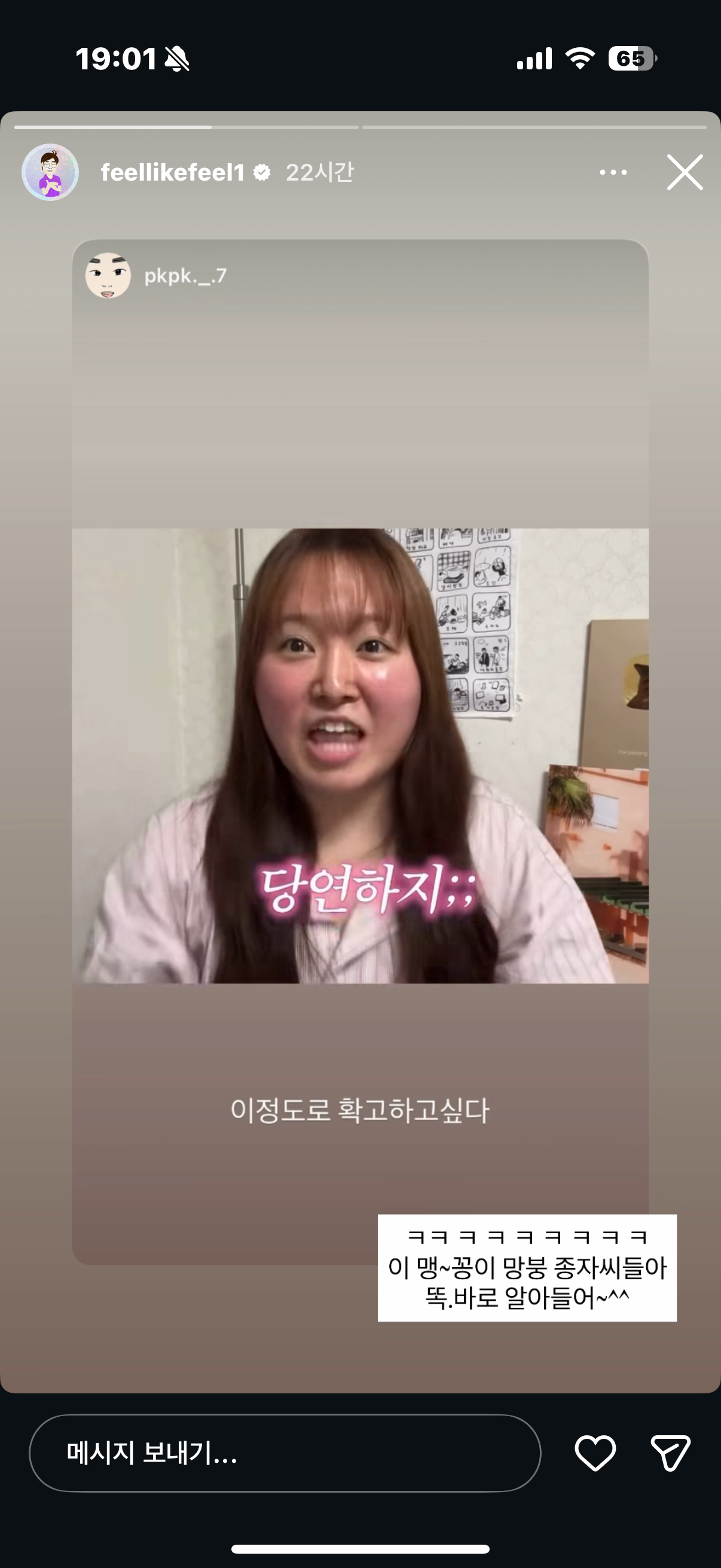The width and height of the screenshot is (721, 1568).
Task: Tap pkpk._.7's profile avatar on the embedded post
Action: pyautogui.click(x=107, y=277)
